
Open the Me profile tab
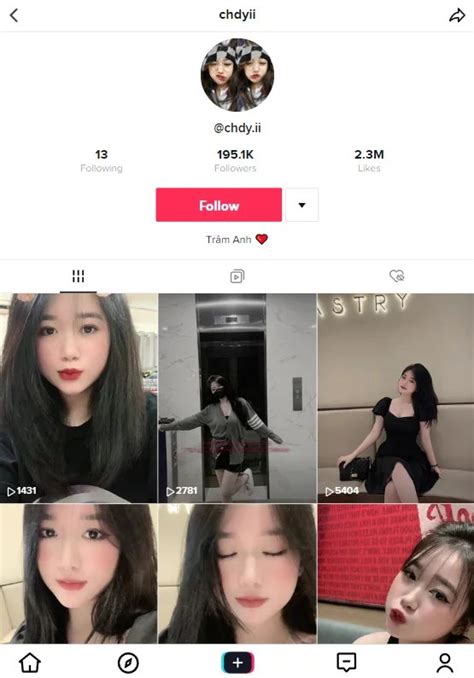[445, 662]
